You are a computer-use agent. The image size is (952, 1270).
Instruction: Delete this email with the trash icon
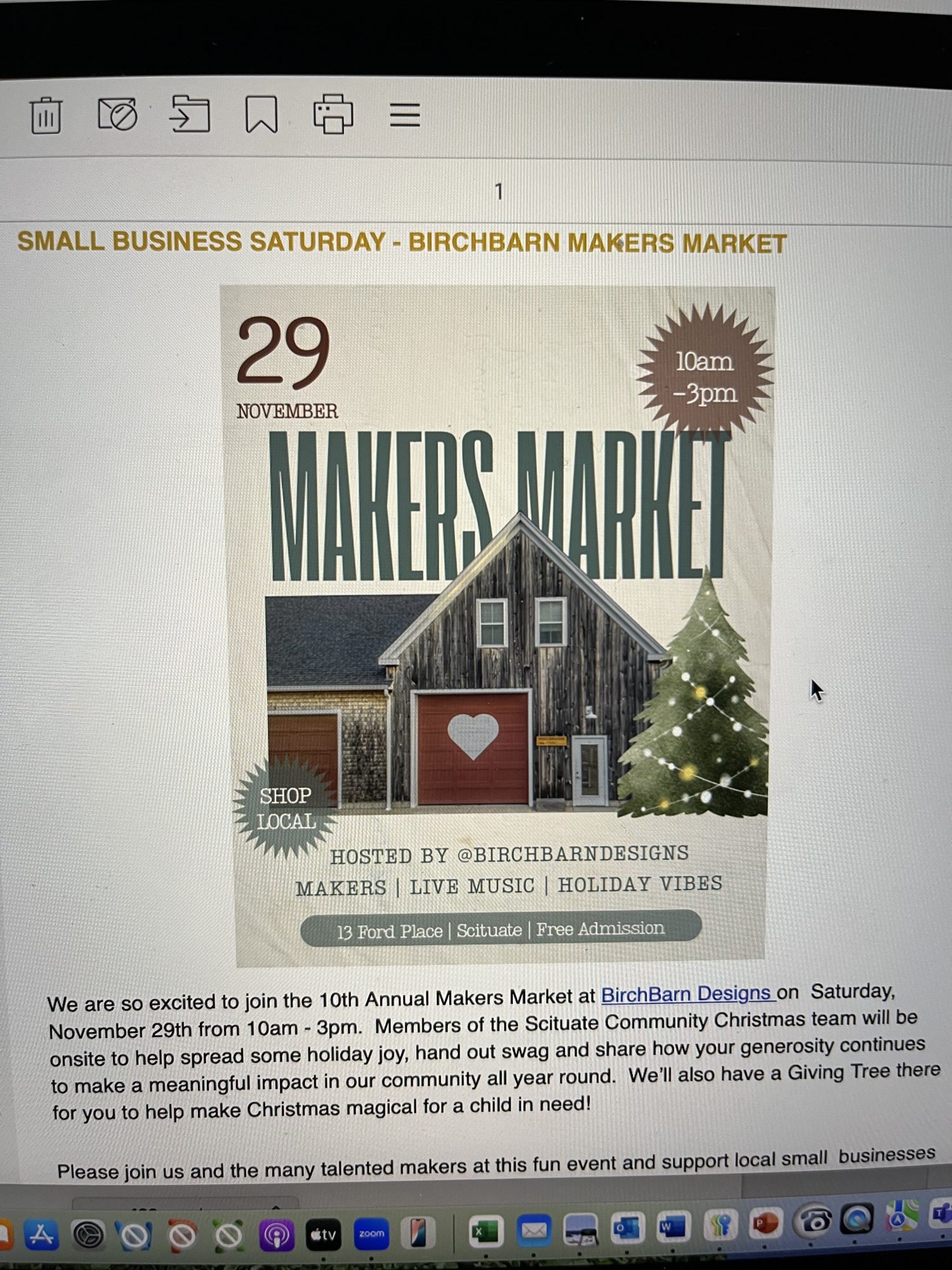[x=46, y=116]
